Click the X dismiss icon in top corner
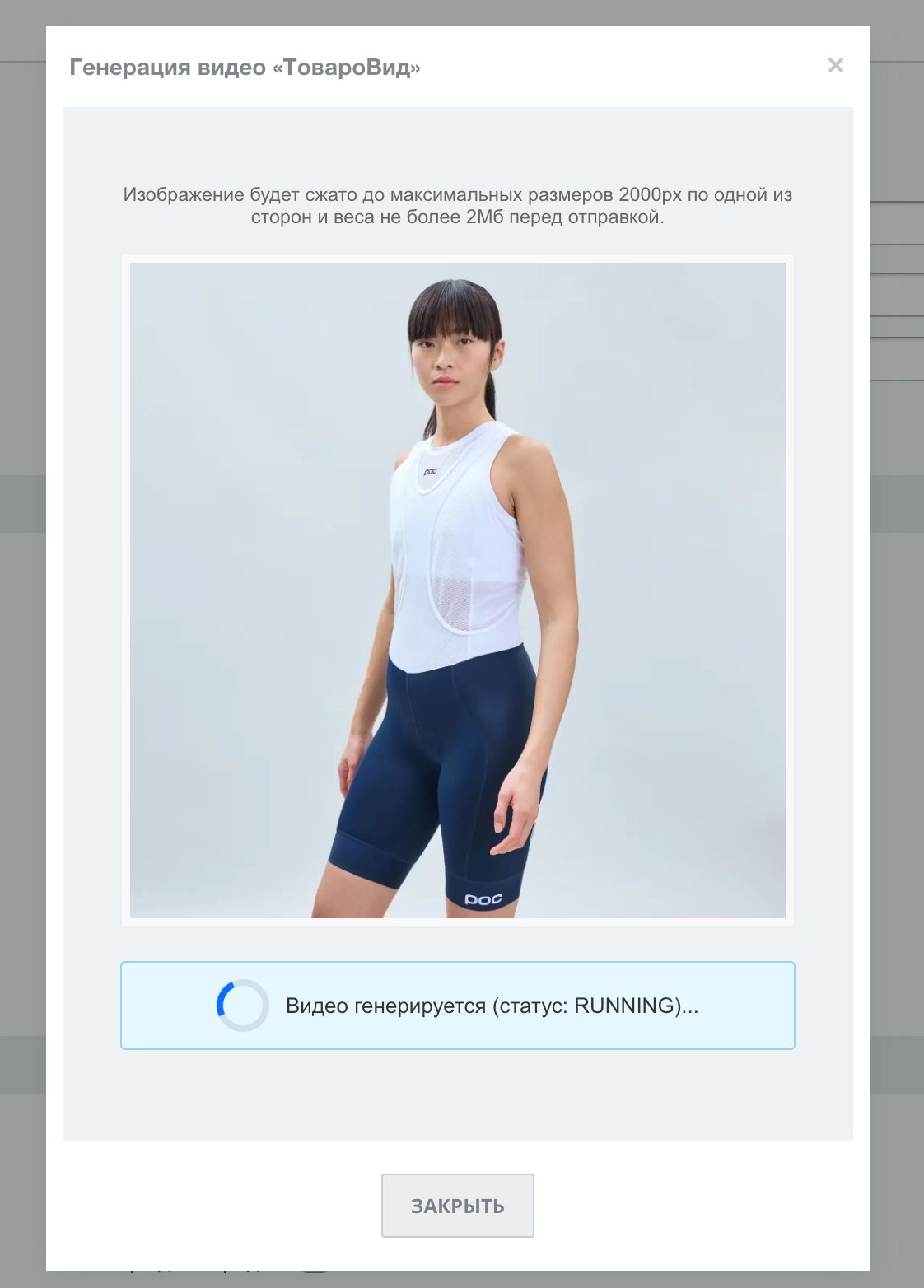Image resolution: width=924 pixels, height=1288 pixels. (x=837, y=66)
